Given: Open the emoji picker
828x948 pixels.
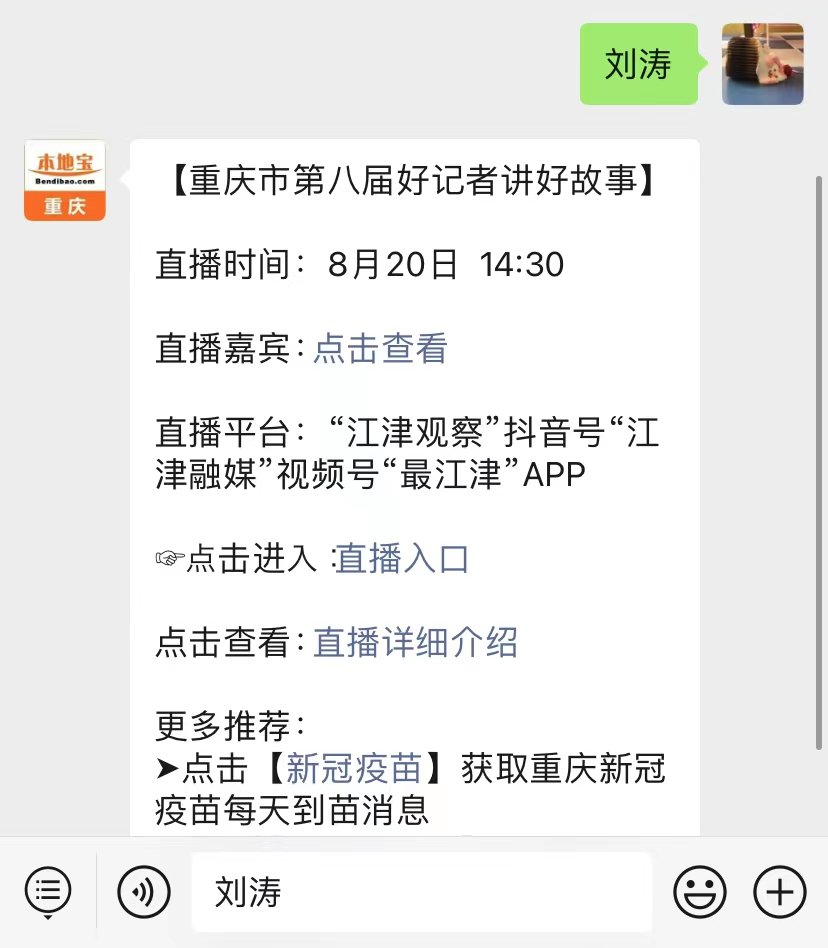Looking at the screenshot, I should 699,891.
